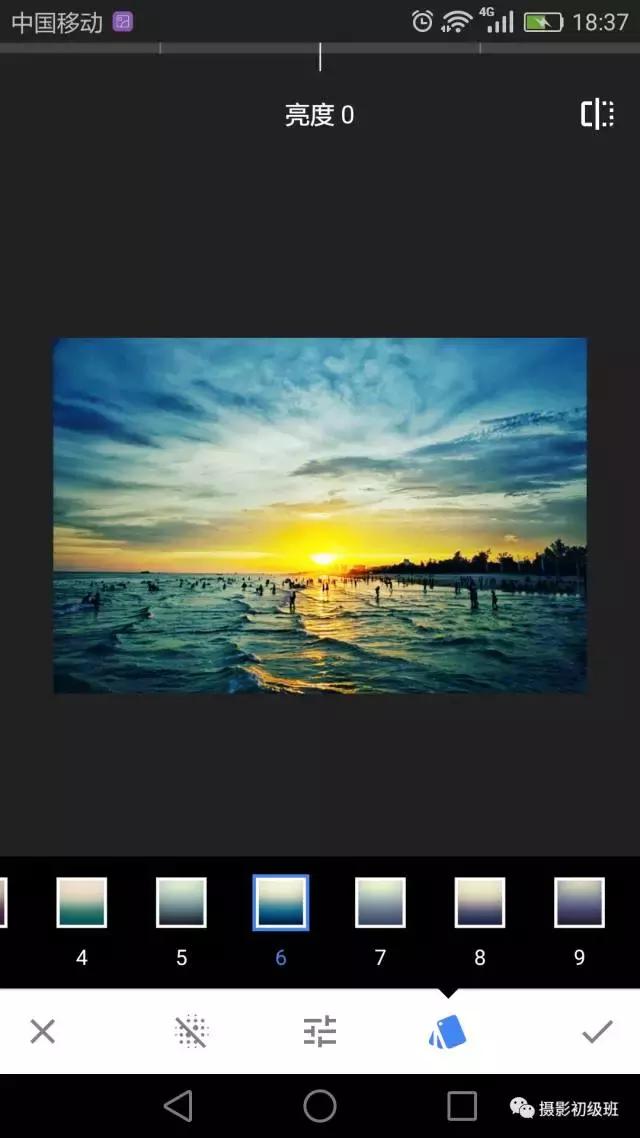Switch to filter preset 7

coord(380,903)
